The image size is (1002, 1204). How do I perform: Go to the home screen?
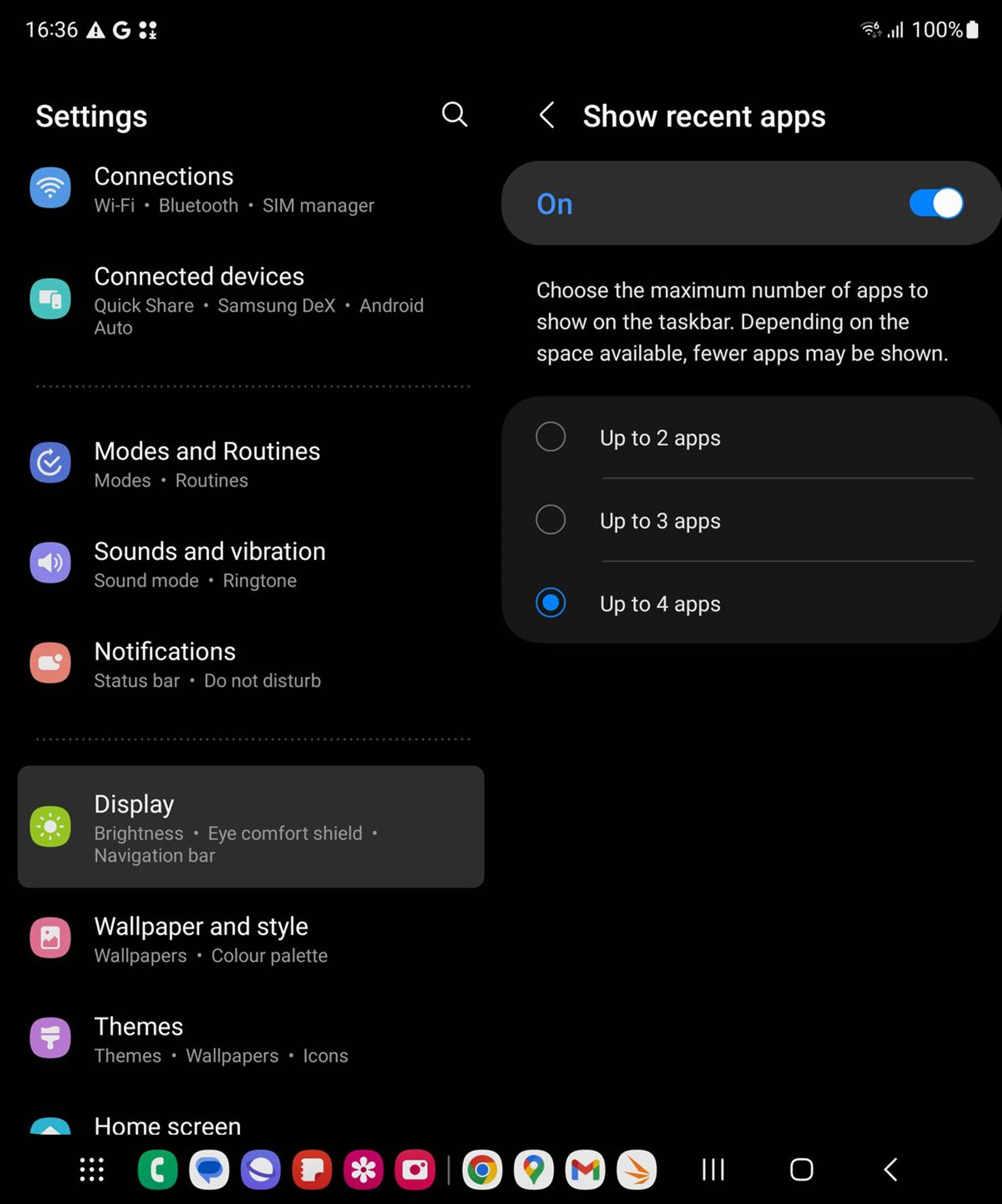[802, 1170]
